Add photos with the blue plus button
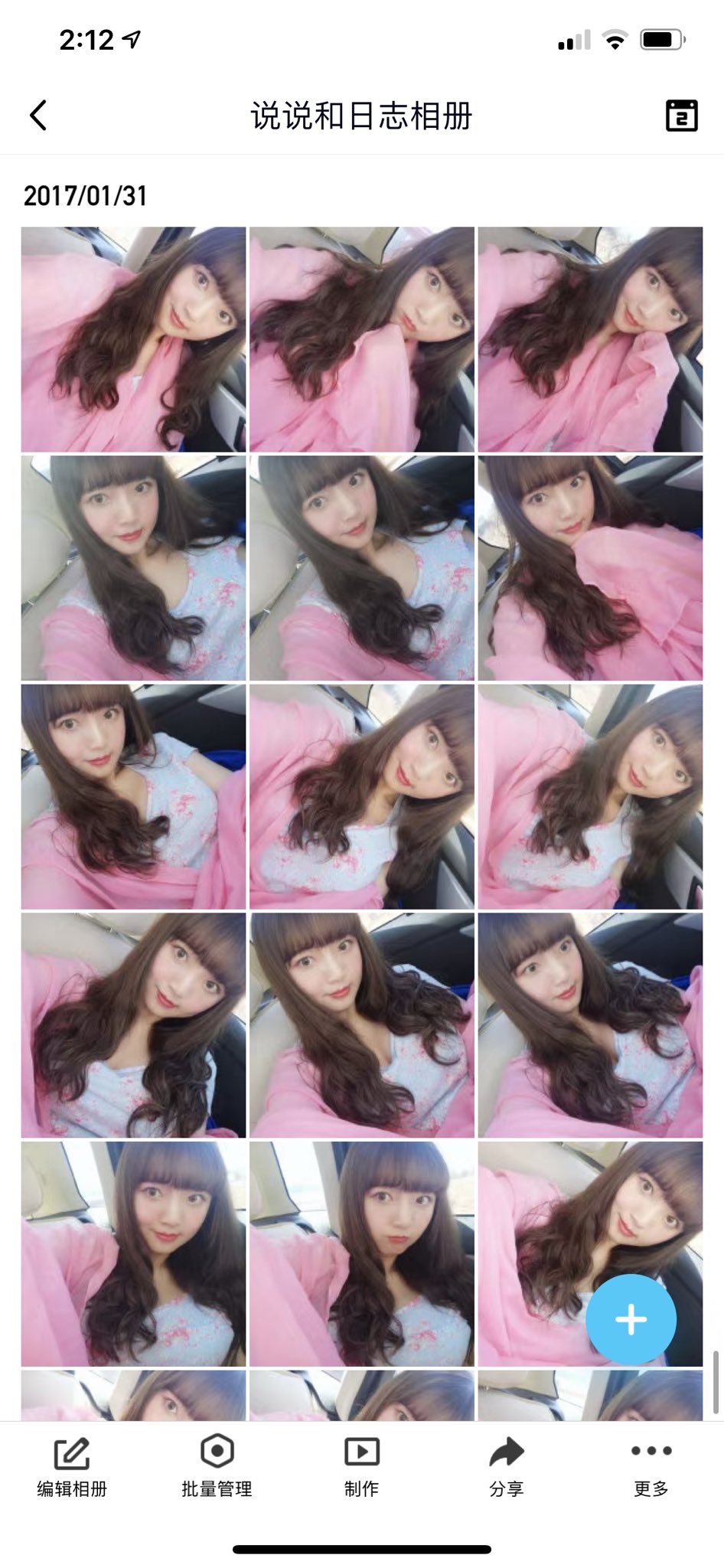Screen dimensions: 724x1568 pos(631,1319)
